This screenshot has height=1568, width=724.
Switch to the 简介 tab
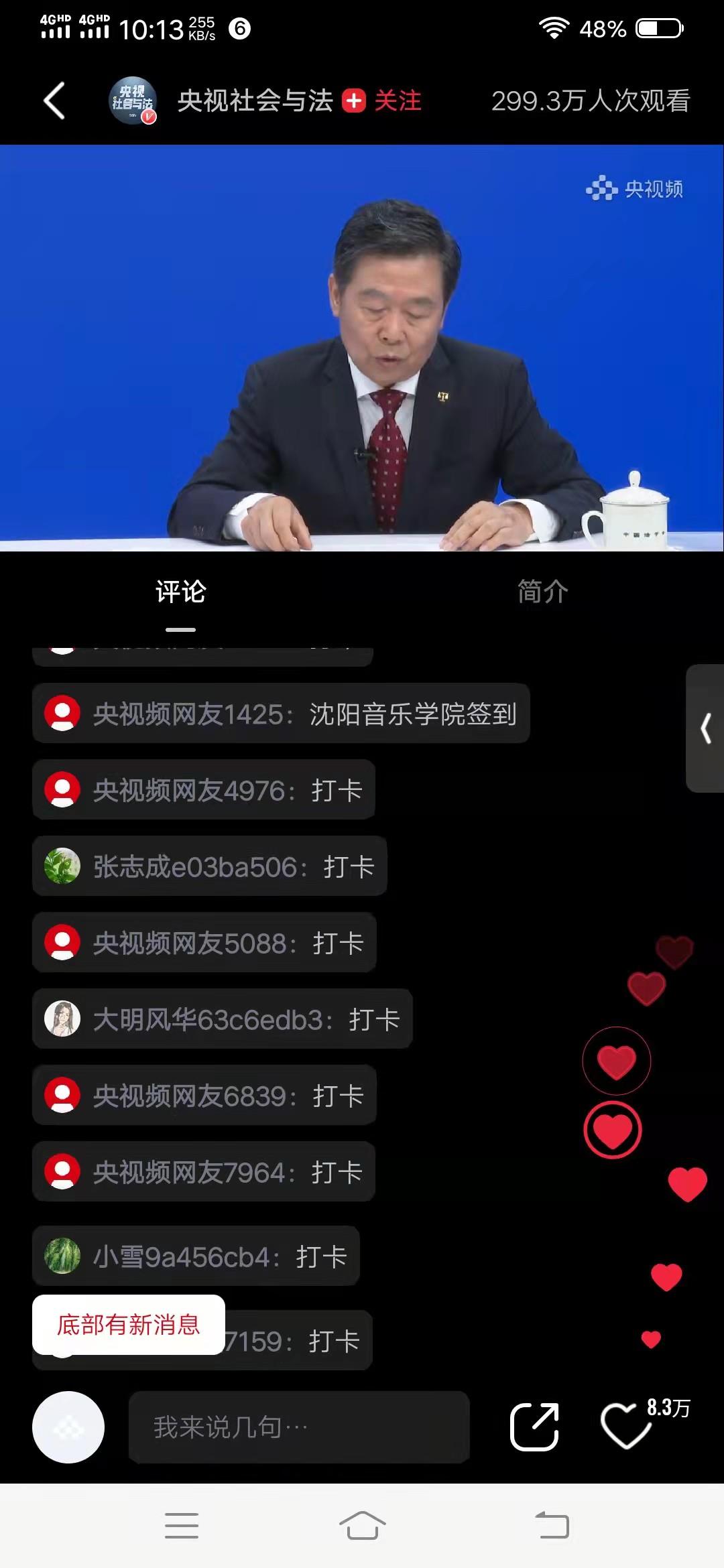point(542,592)
